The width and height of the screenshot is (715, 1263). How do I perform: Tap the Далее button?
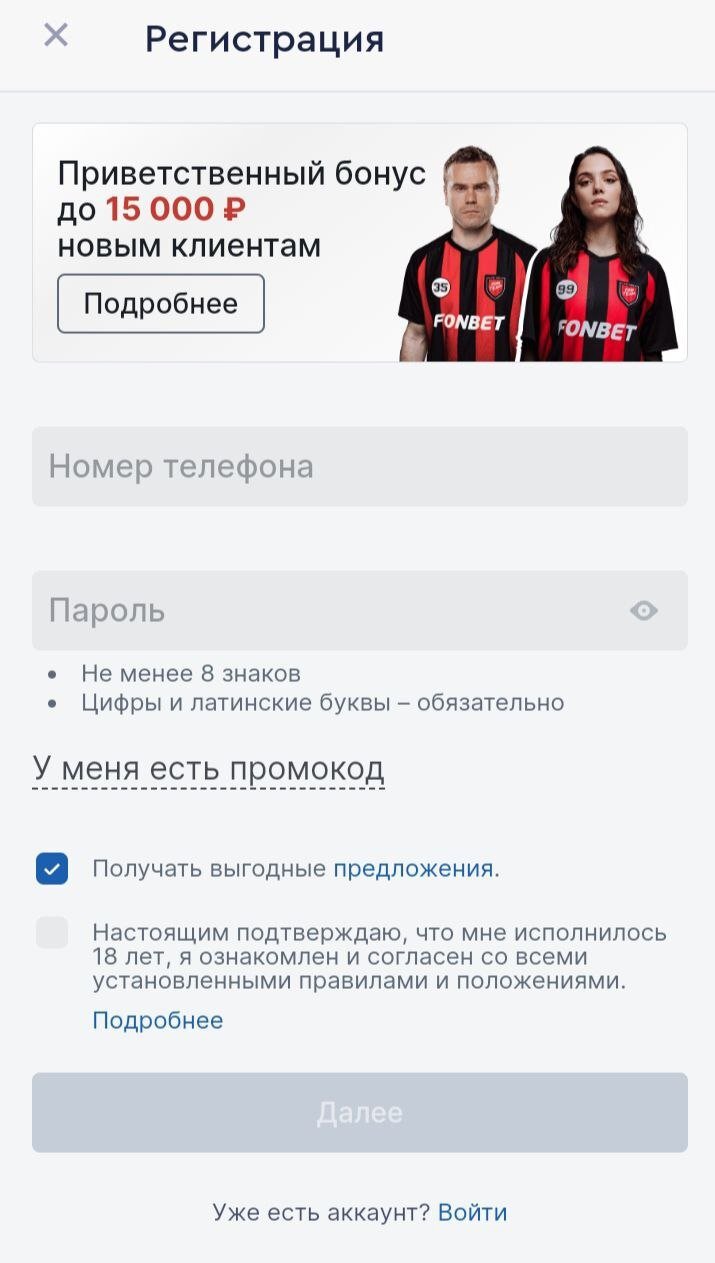coord(359,1113)
